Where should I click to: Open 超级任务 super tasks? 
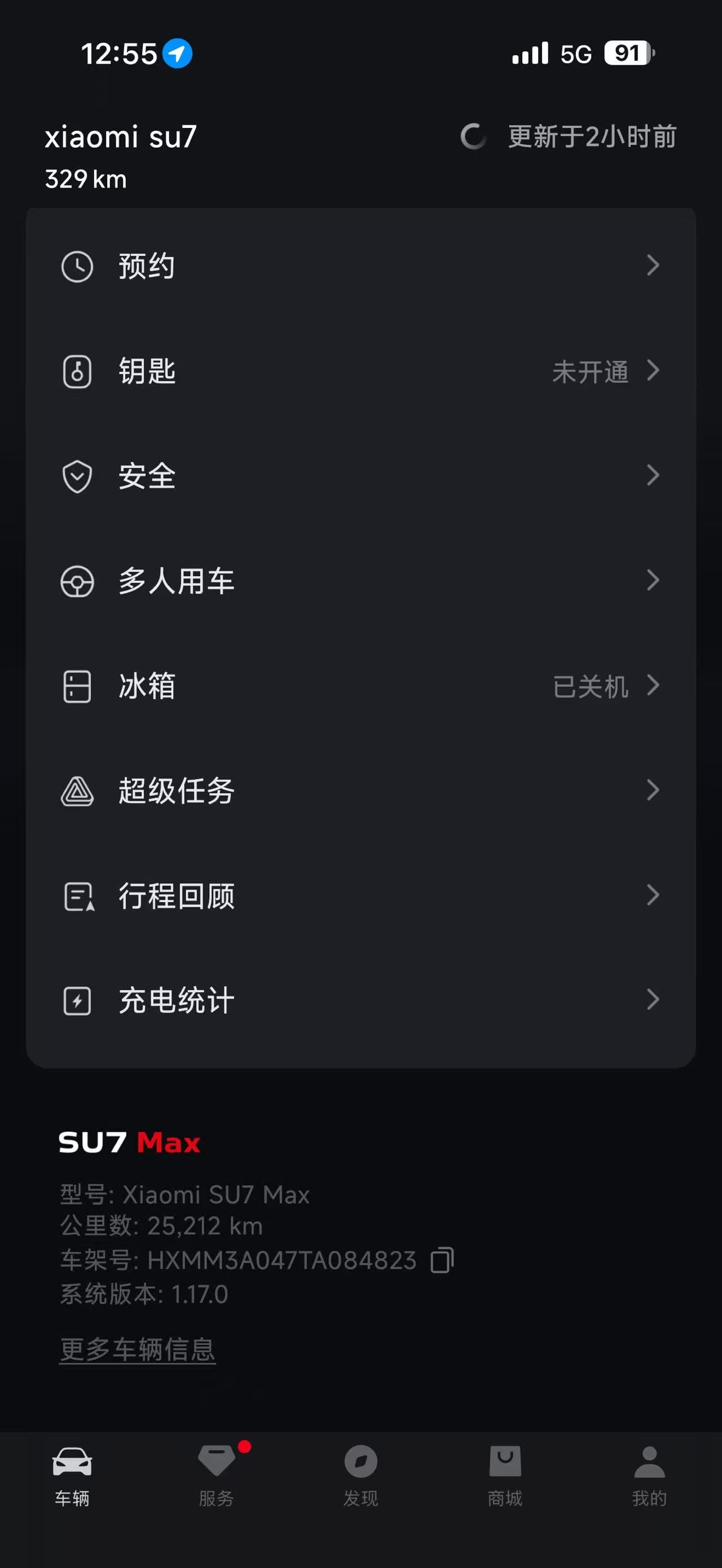(x=361, y=790)
